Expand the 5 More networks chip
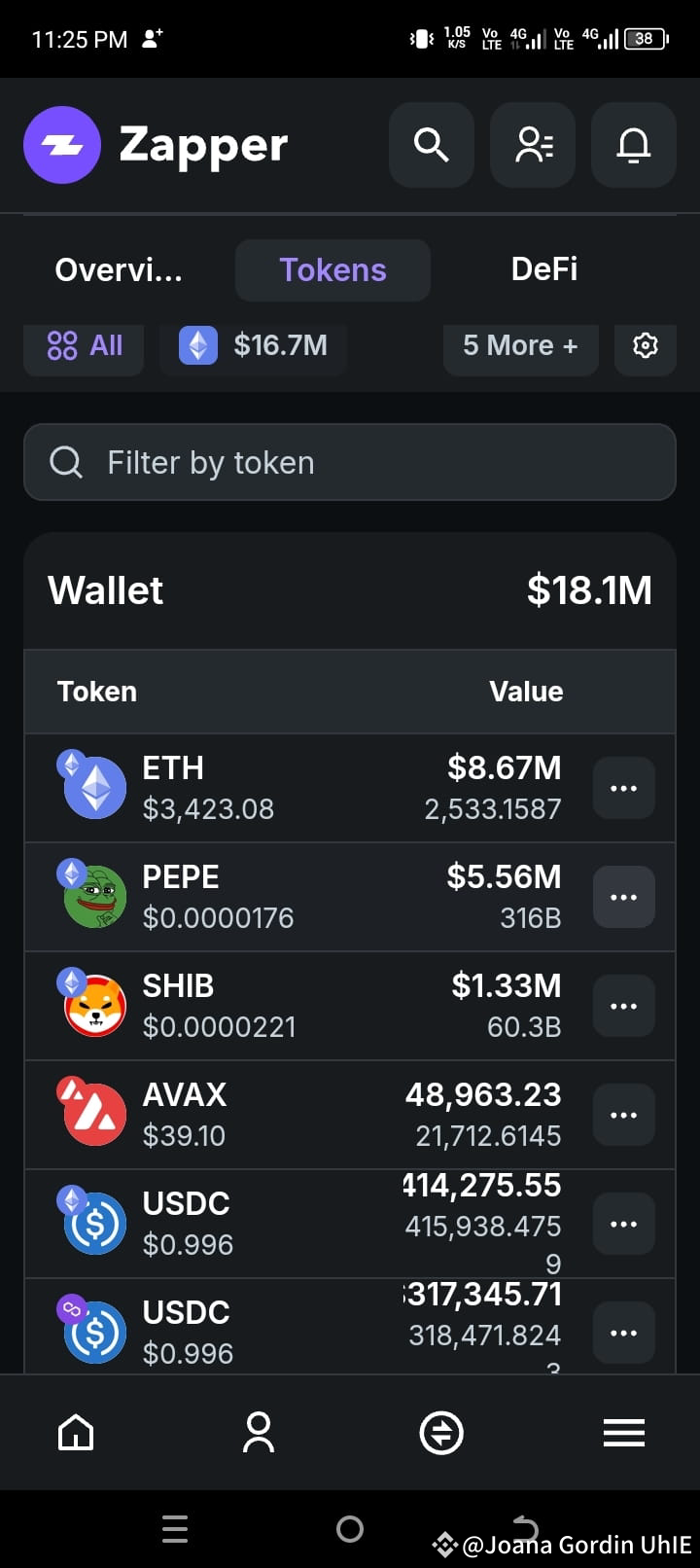Image resolution: width=700 pixels, height=1568 pixels. tap(520, 345)
